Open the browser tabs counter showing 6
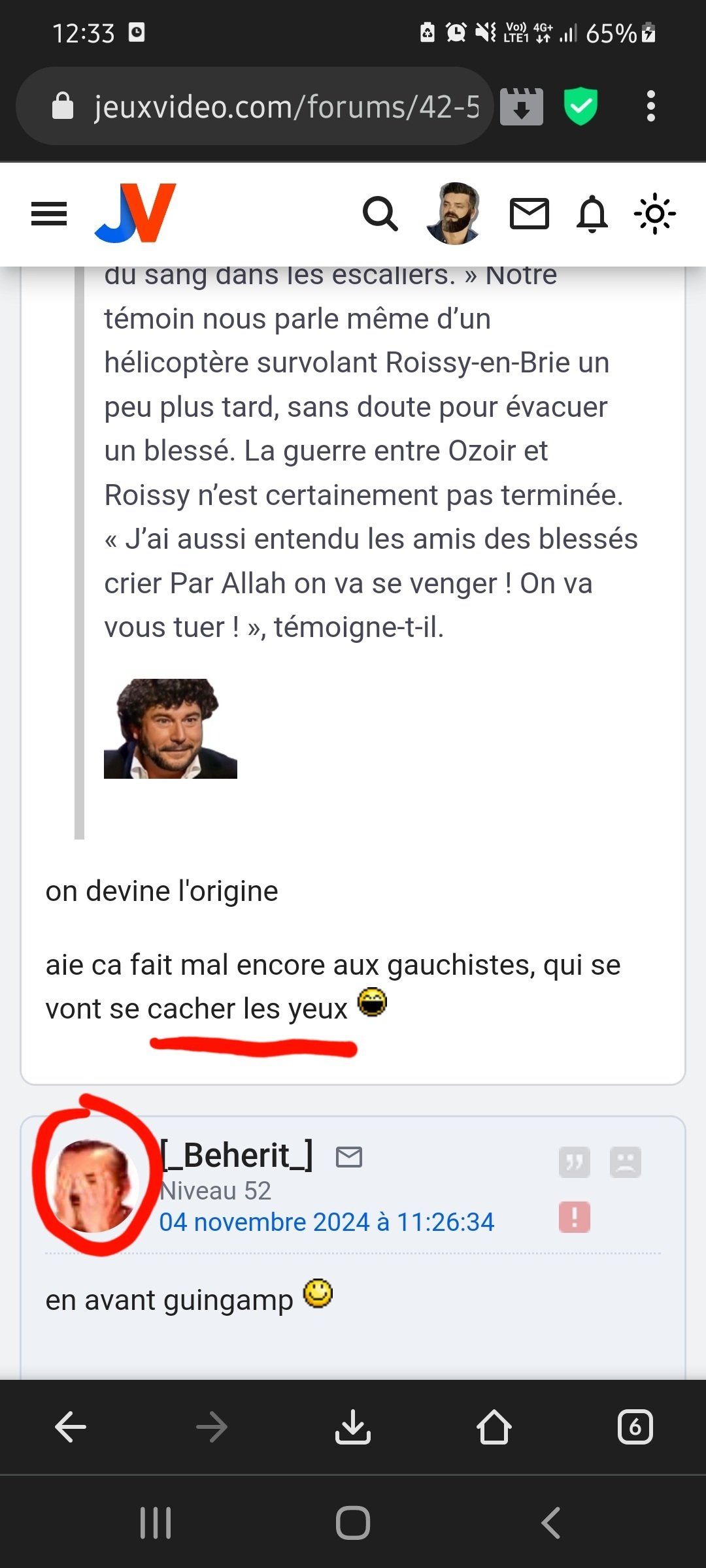The width and height of the screenshot is (706, 1568). [635, 1427]
